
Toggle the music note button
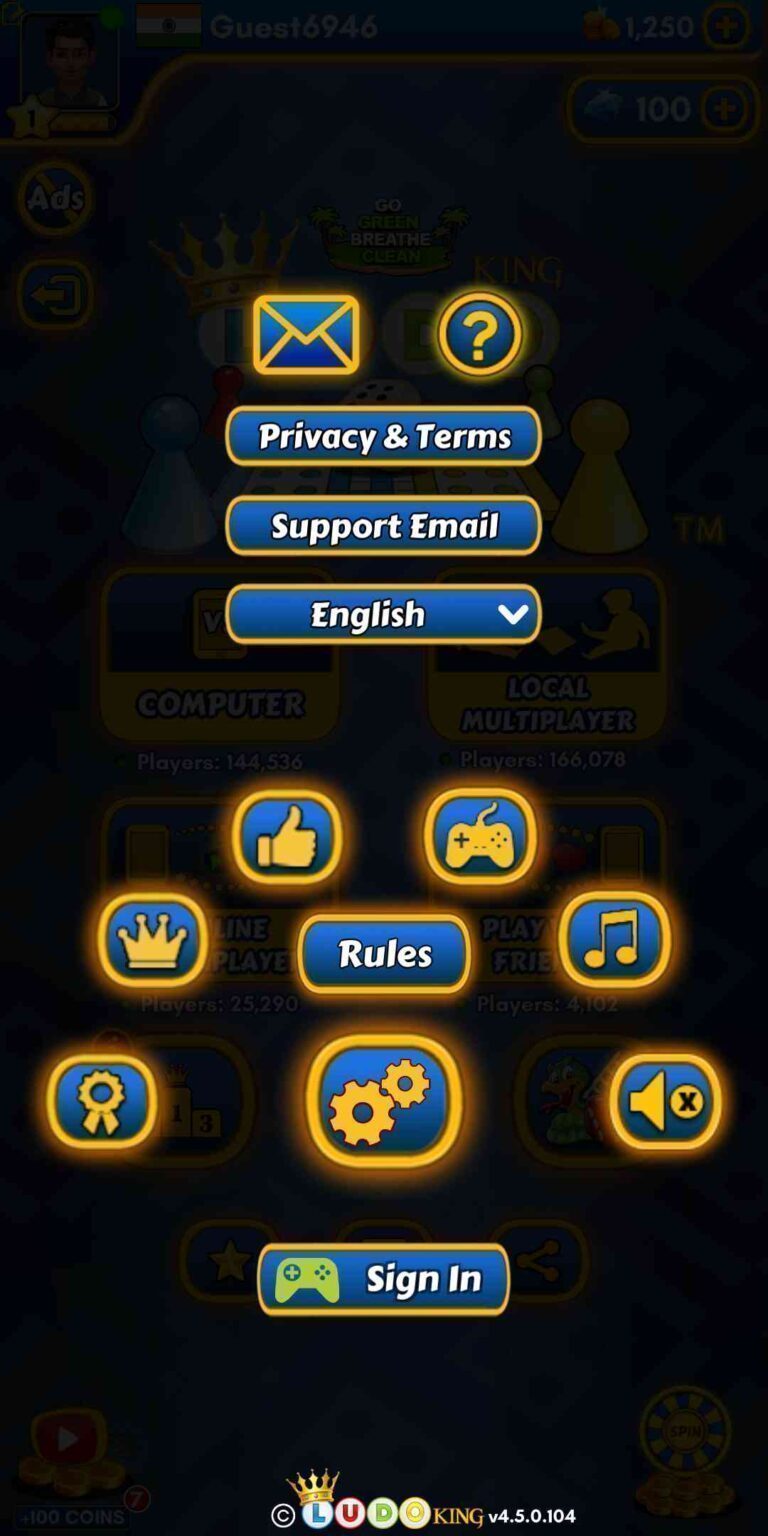pyautogui.click(x=613, y=940)
